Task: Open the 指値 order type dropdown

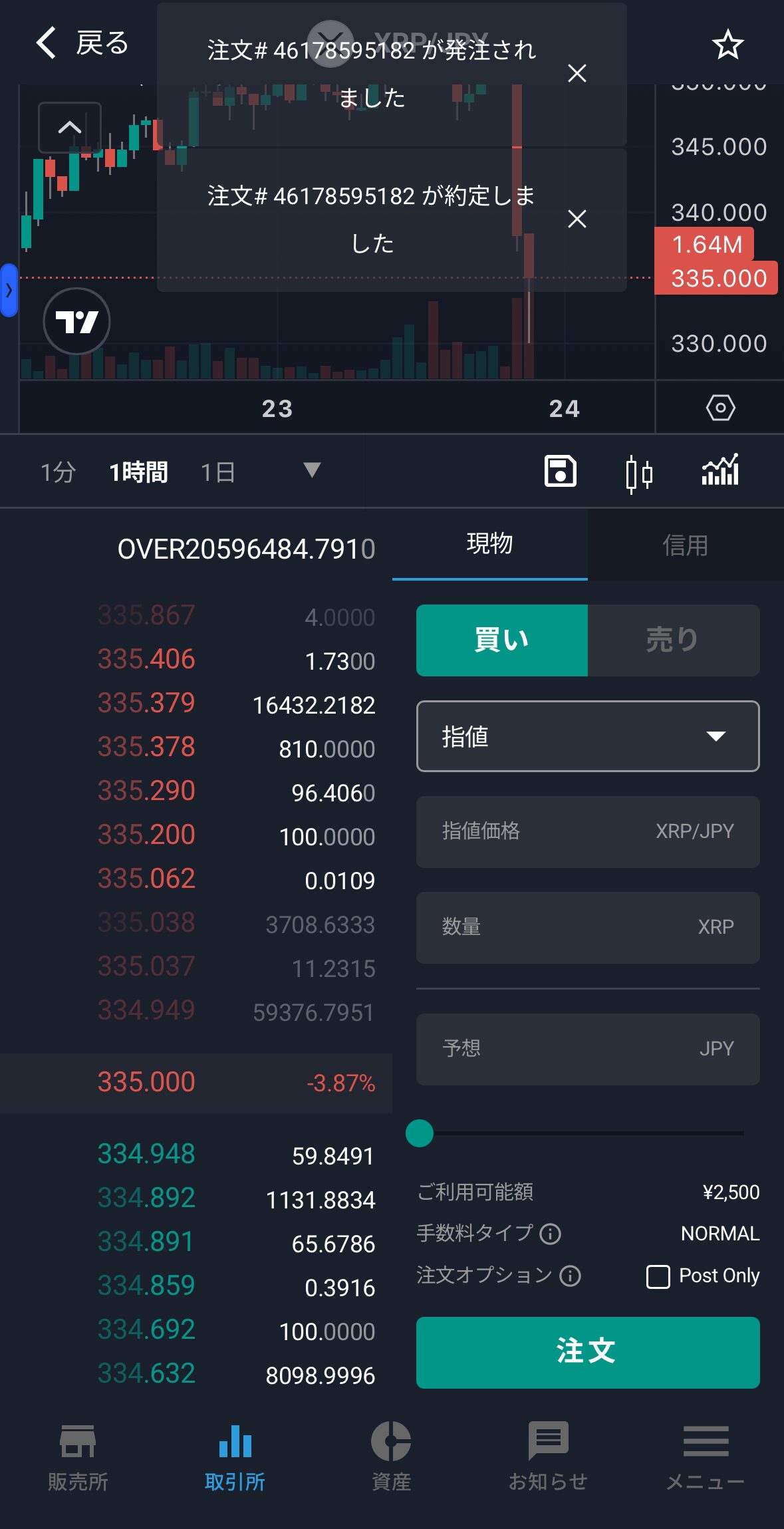Action: (587, 736)
